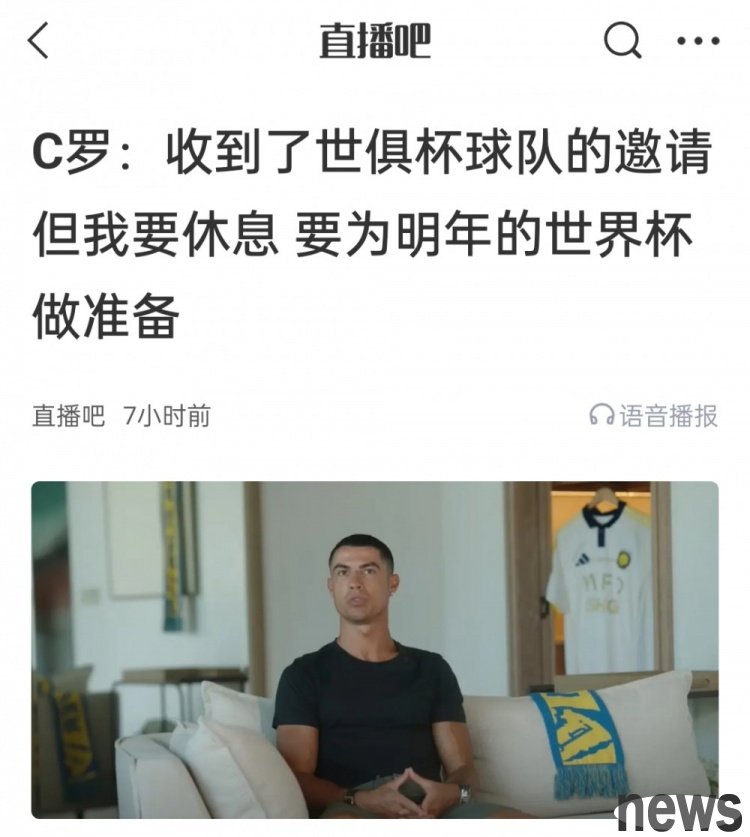The height and width of the screenshot is (837, 750).
Task: Open the 直播吧 author source
Action: click(x=68, y=416)
